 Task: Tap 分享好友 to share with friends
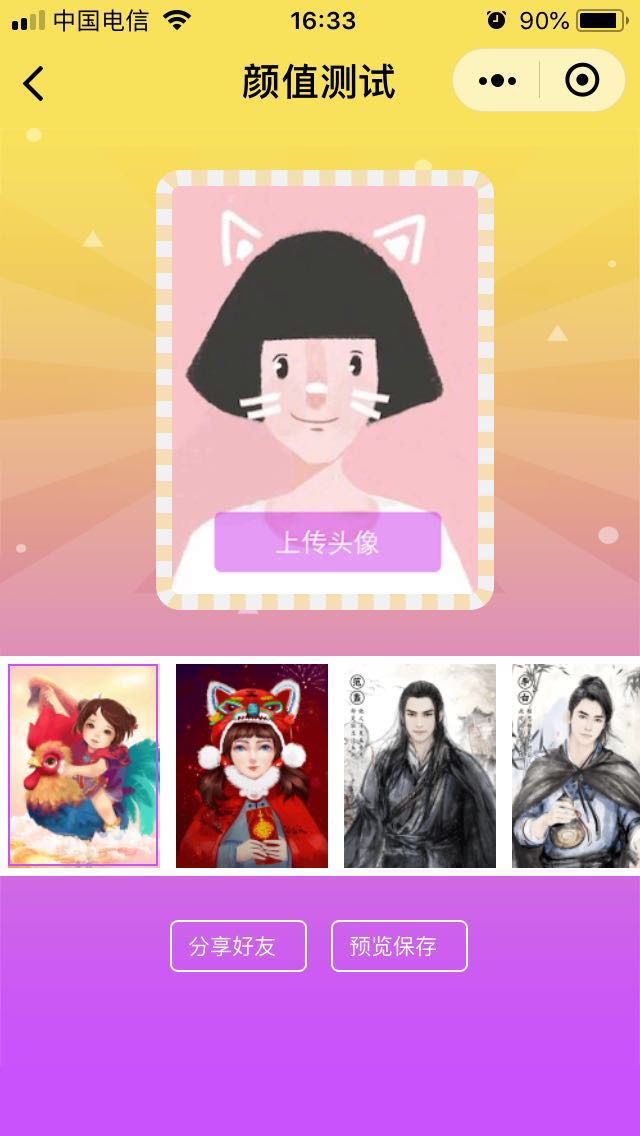pos(238,946)
